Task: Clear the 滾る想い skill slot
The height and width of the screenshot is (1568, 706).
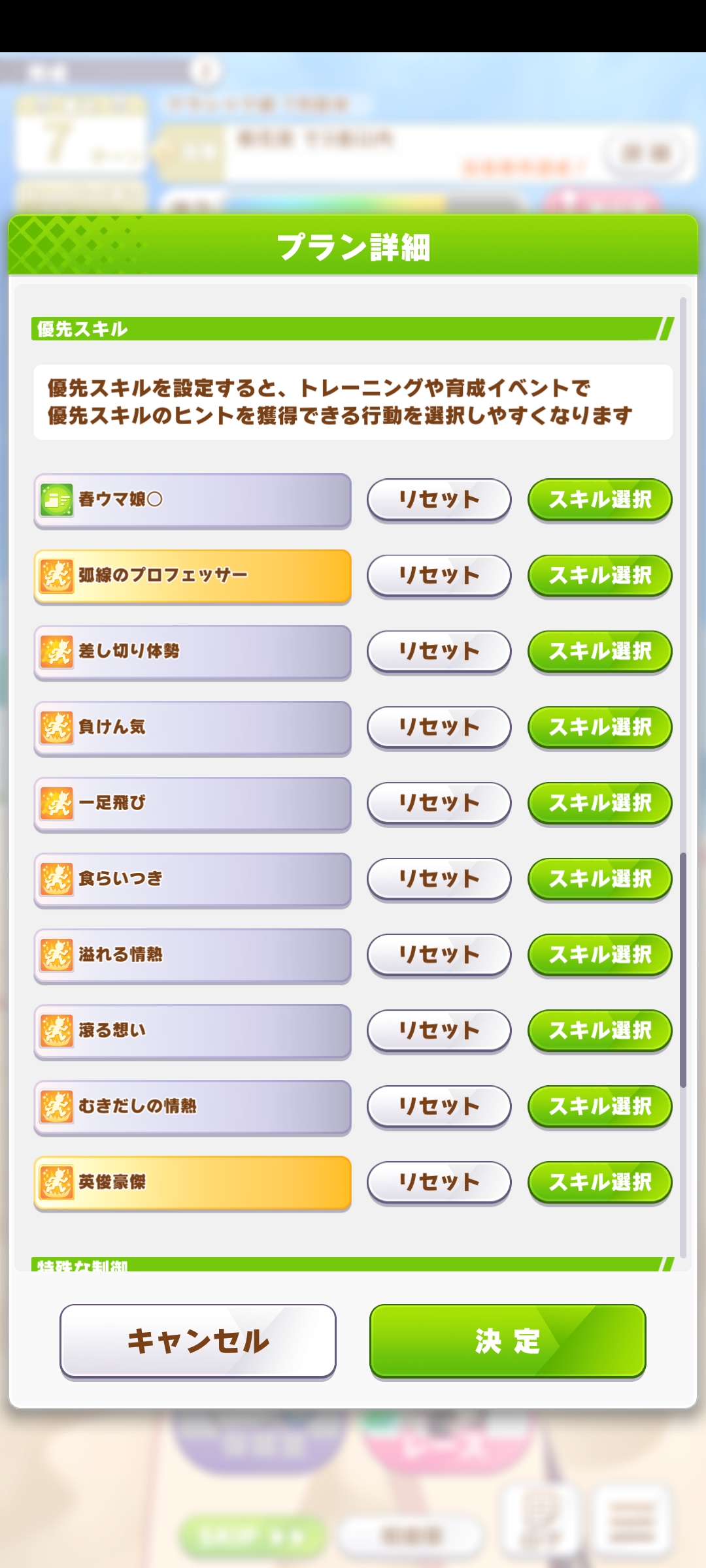Action: point(439,1030)
